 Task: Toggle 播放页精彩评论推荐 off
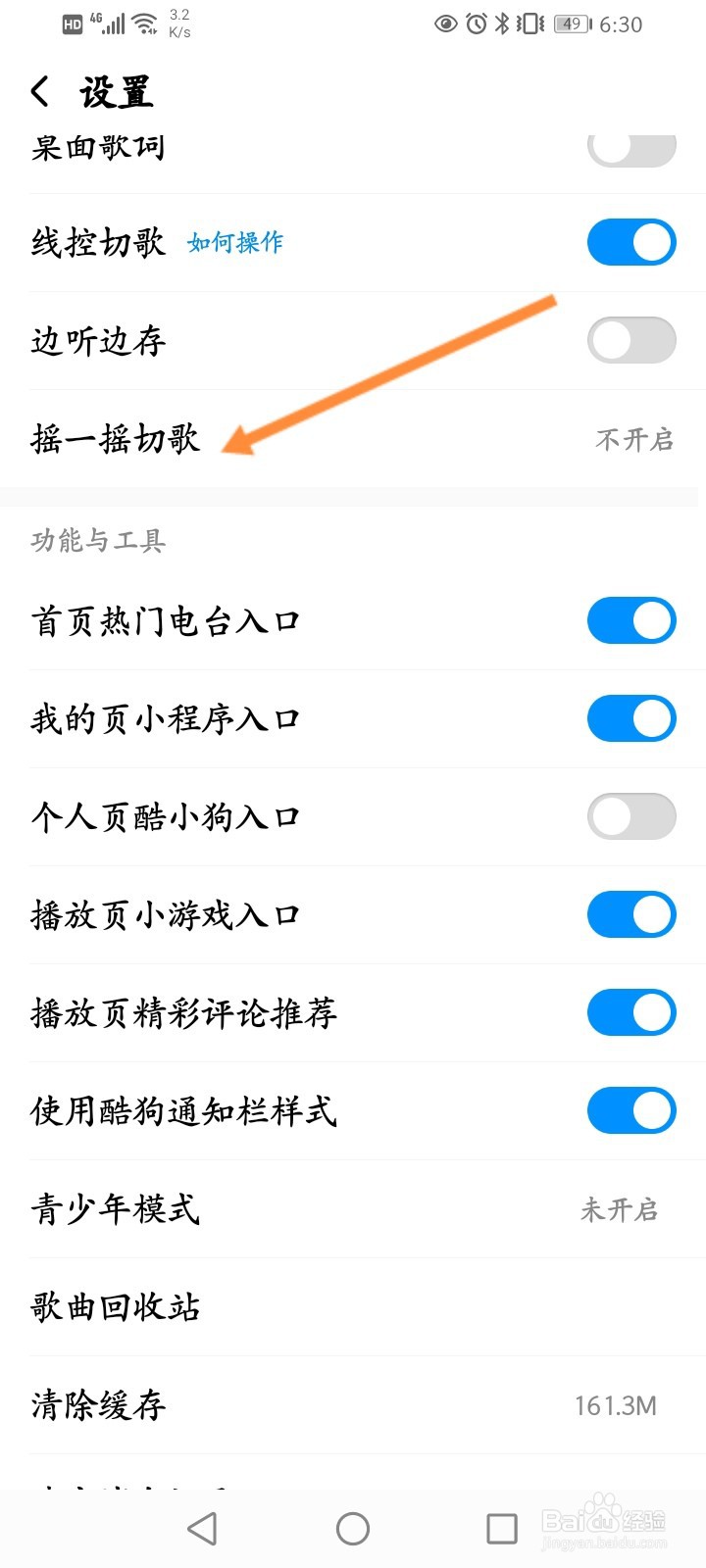631,1012
